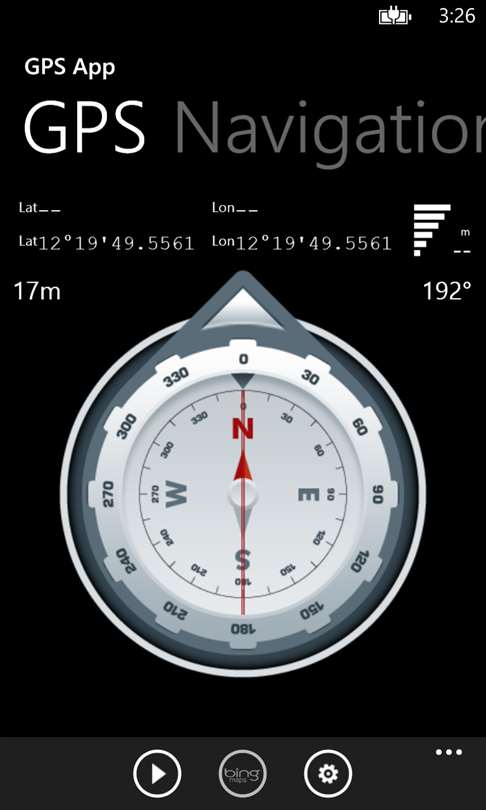Viewport: 486px width, 810px height.
Task: Switch to the Navigation pivot
Action: [x=331, y=129]
